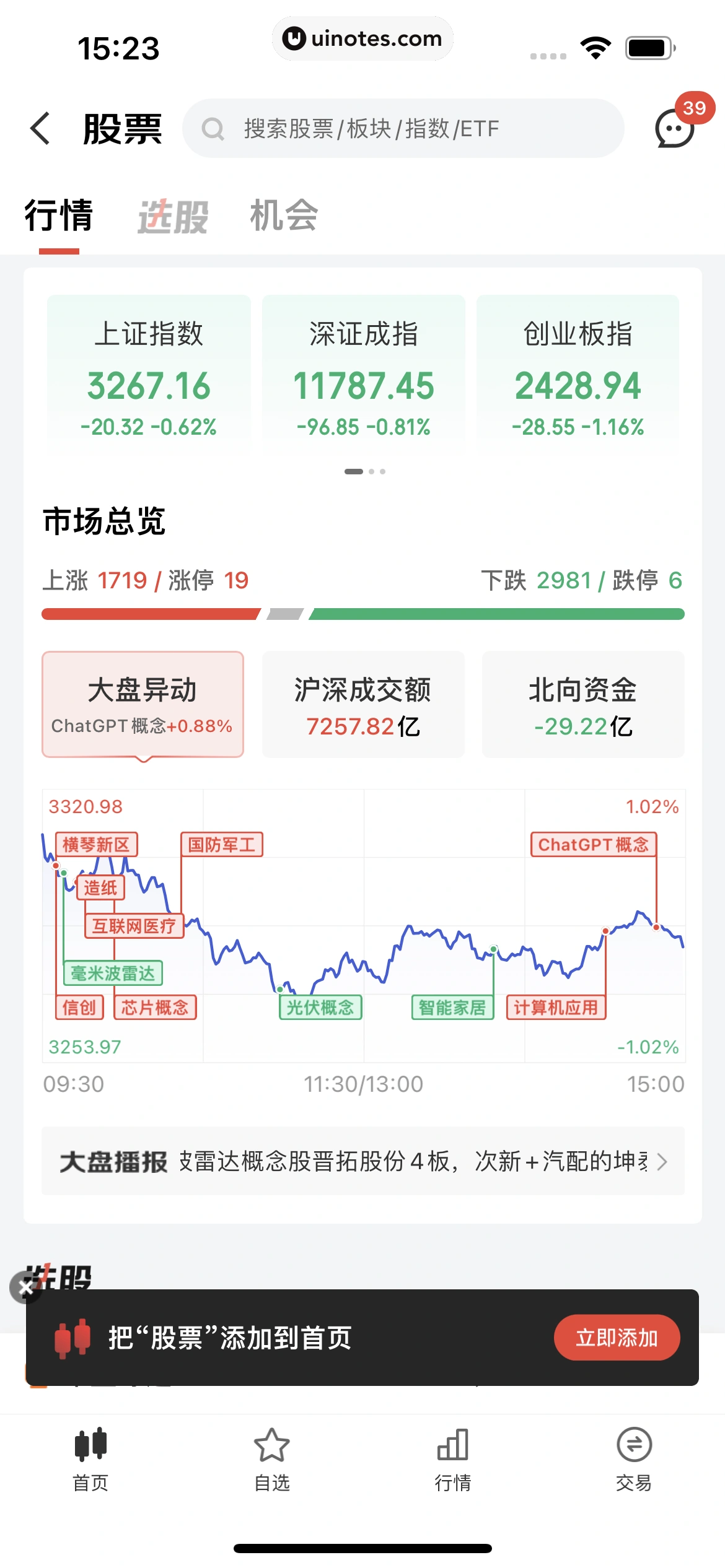Open the 大盘播报 news ticker
The width and height of the screenshot is (725, 1568).
[363, 1161]
